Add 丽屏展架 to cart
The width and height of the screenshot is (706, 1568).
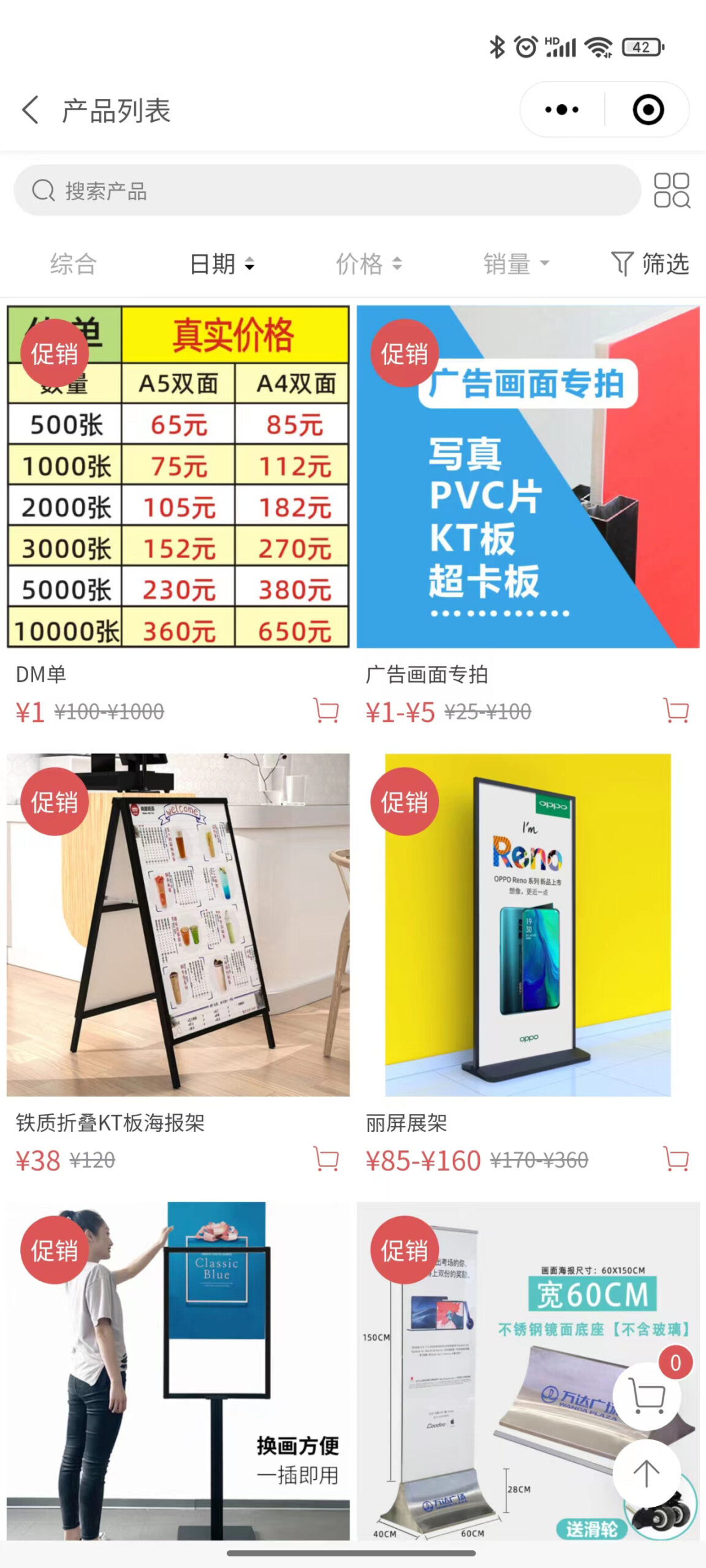click(x=677, y=1159)
